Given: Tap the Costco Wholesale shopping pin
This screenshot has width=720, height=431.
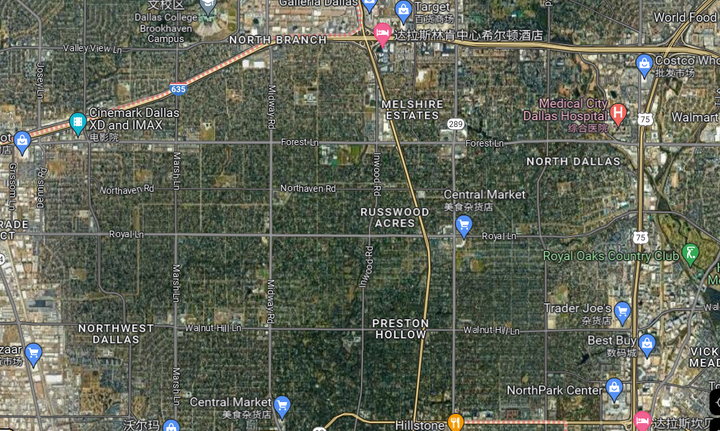Looking at the screenshot, I should [x=645, y=66].
